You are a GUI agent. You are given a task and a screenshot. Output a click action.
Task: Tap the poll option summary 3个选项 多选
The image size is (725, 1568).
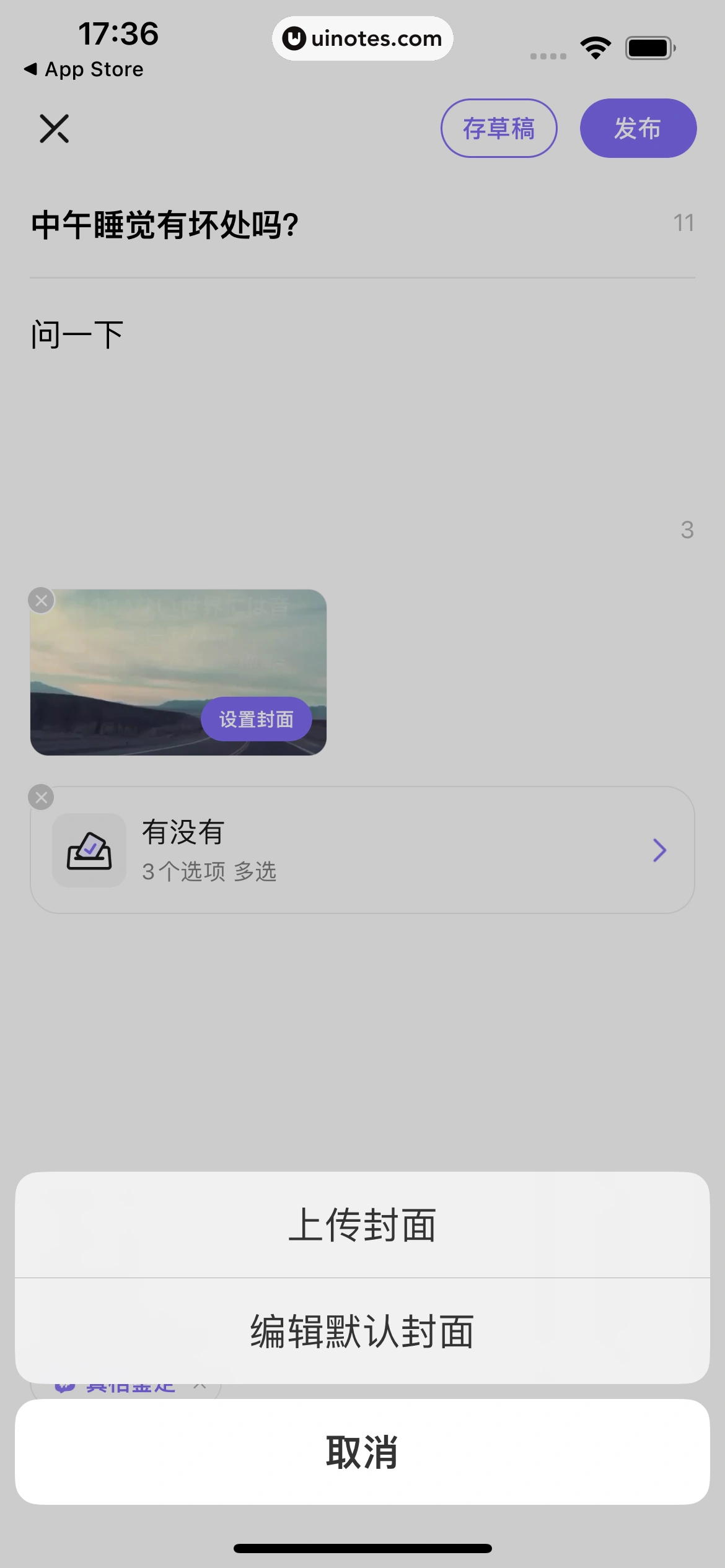211,873
